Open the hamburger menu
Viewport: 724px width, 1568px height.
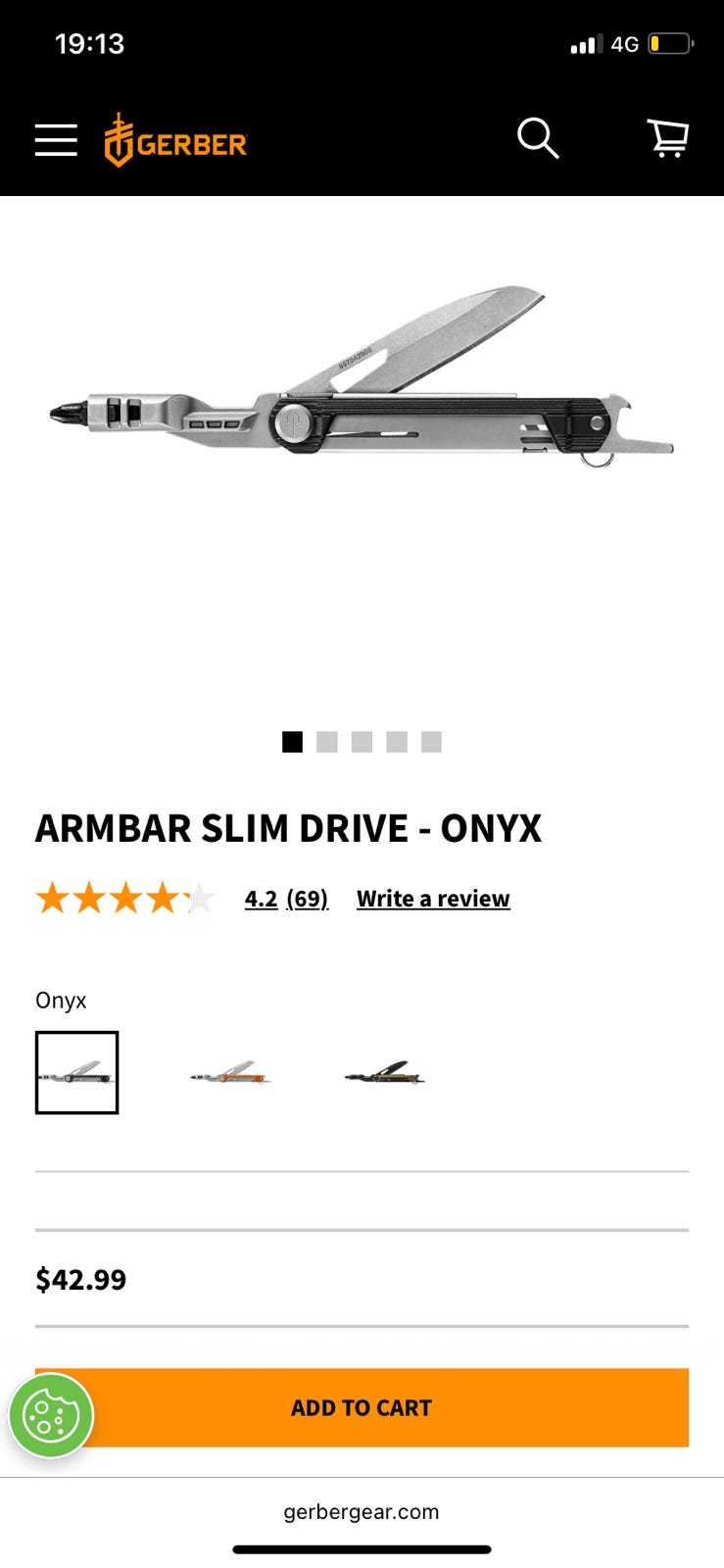coord(56,140)
